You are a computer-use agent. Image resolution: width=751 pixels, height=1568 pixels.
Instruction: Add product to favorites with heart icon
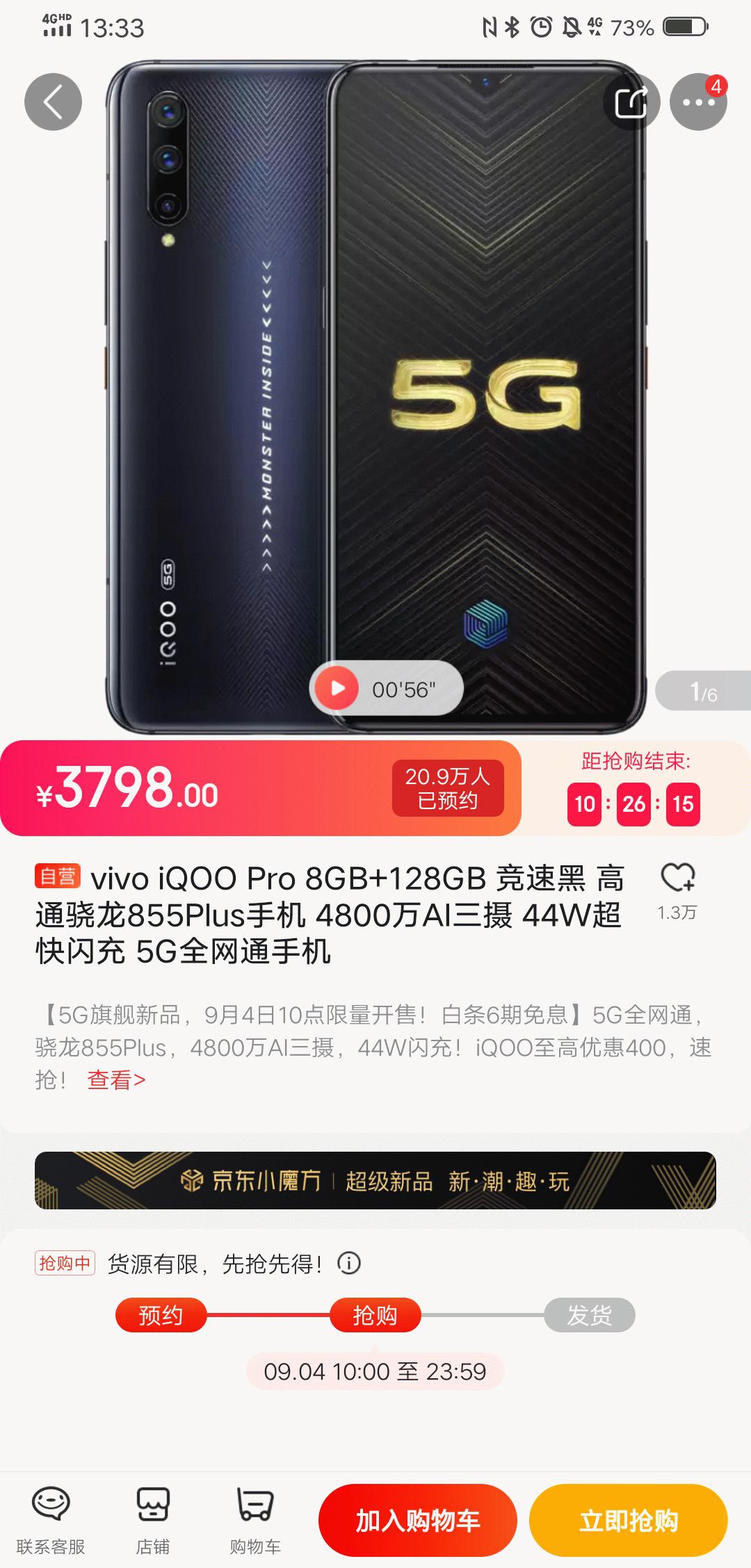point(677,878)
